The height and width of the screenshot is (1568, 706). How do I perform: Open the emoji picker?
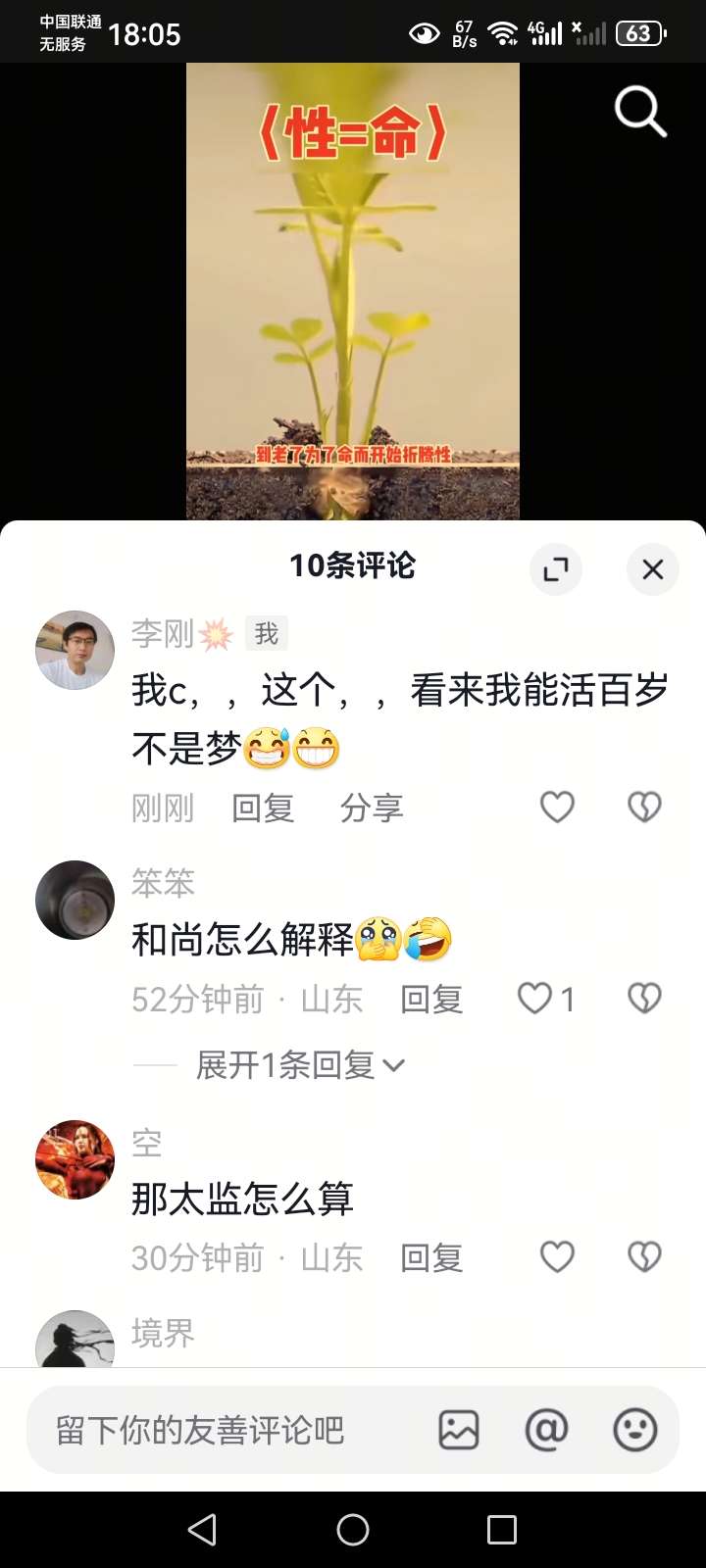coord(634,1431)
